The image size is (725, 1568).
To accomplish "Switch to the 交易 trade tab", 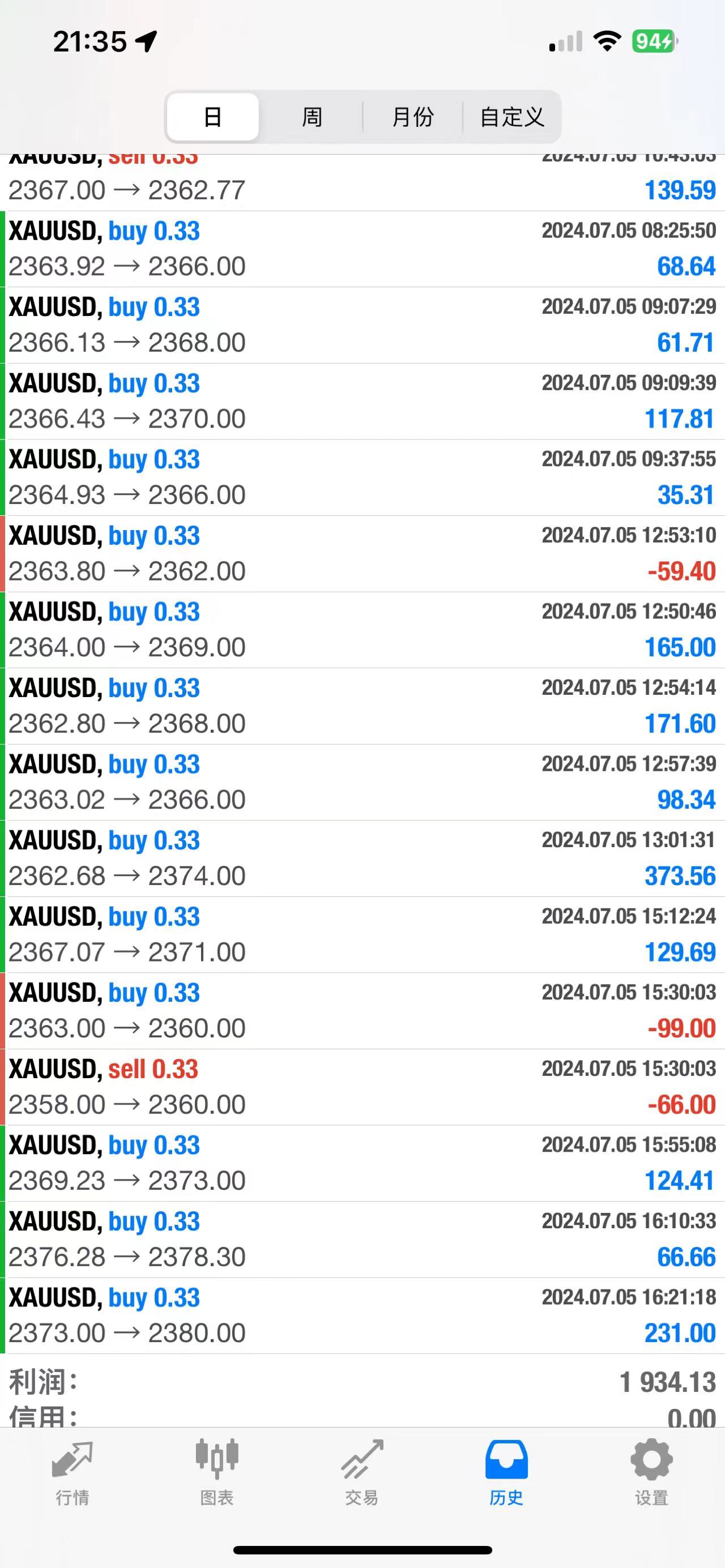I will [x=361, y=1472].
